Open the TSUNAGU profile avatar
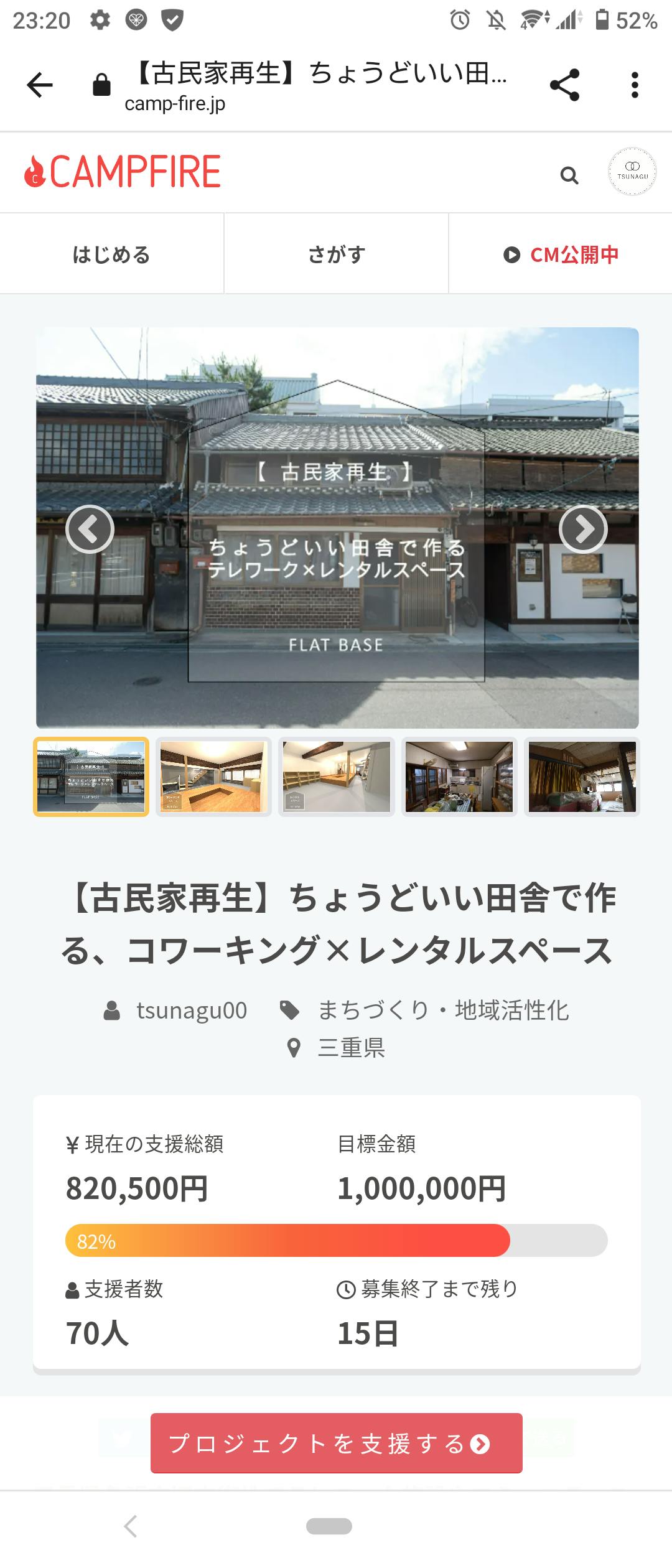Viewport: 672px width, 1568px height. [632, 172]
